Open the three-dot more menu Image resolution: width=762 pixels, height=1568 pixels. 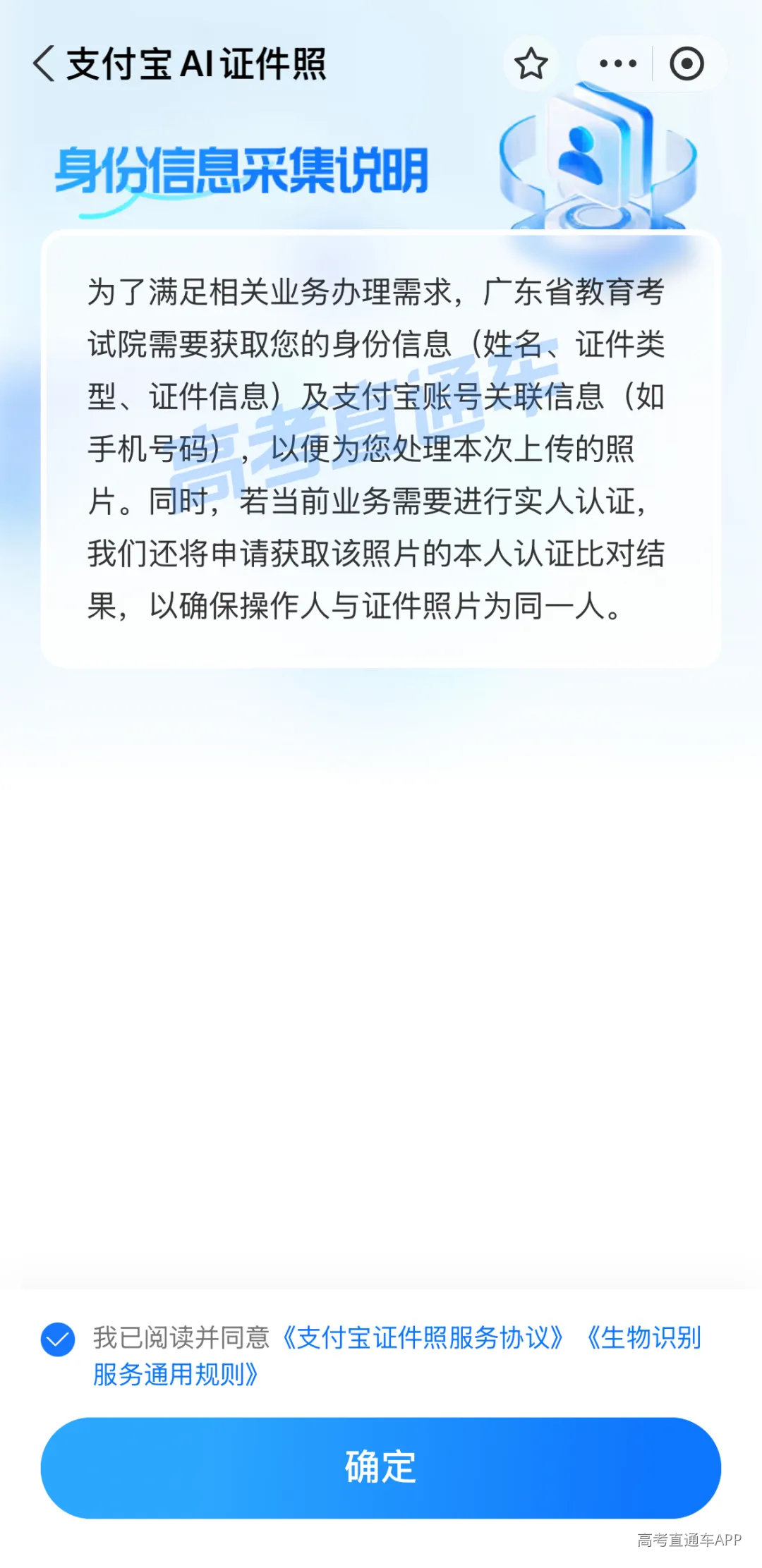coord(617,63)
